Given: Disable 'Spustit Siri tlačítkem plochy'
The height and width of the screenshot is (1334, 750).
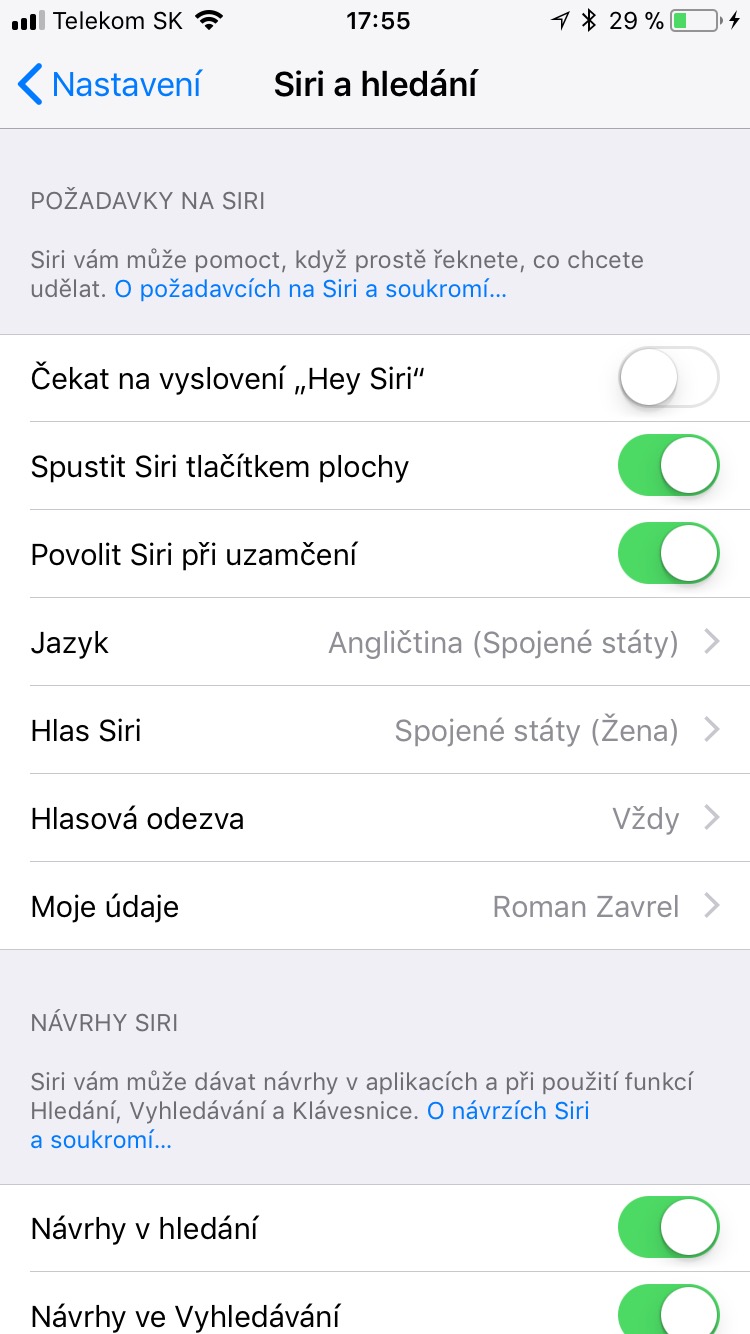Looking at the screenshot, I should (667, 465).
